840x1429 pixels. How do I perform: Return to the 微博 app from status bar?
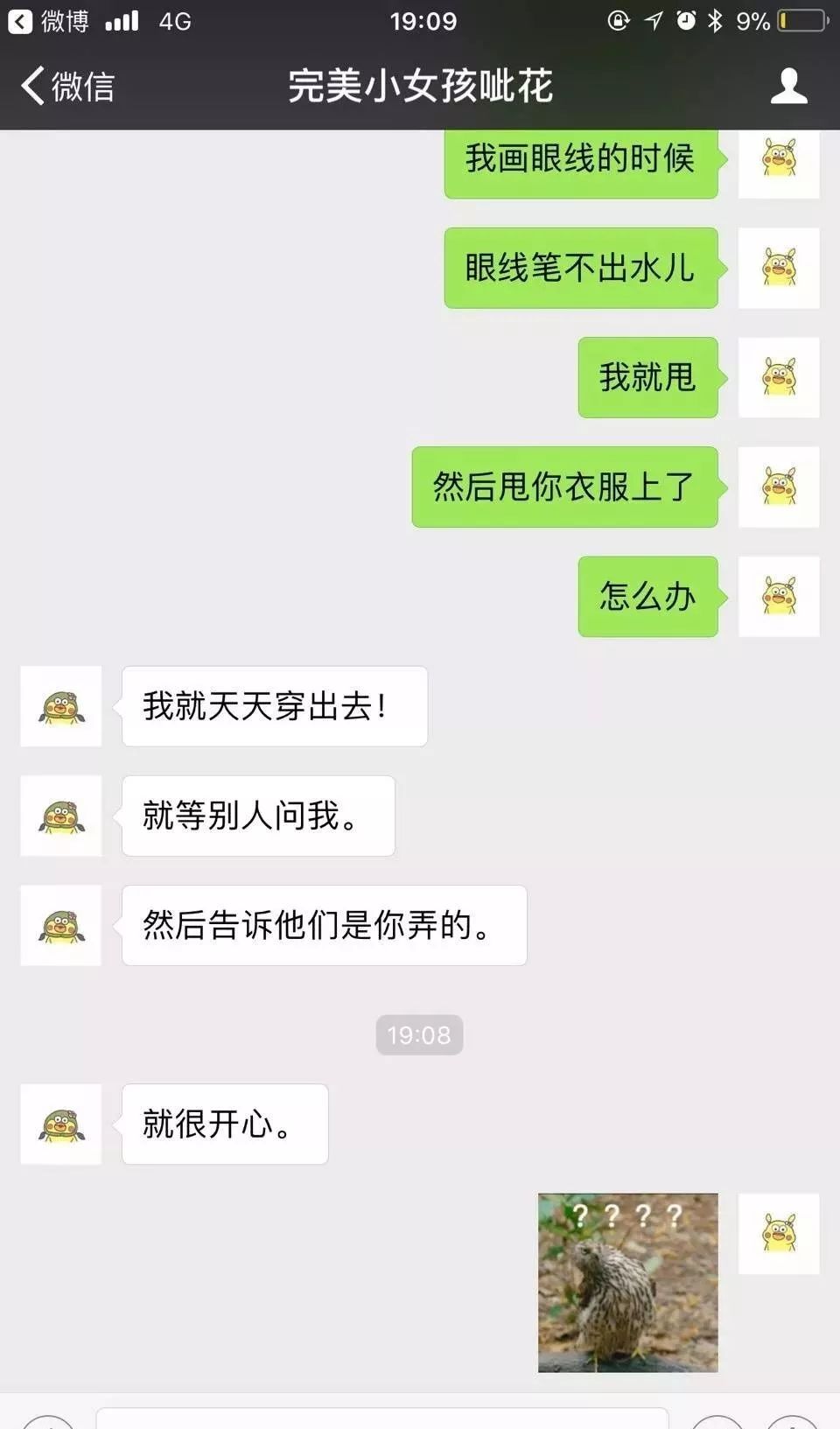[48, 21]
